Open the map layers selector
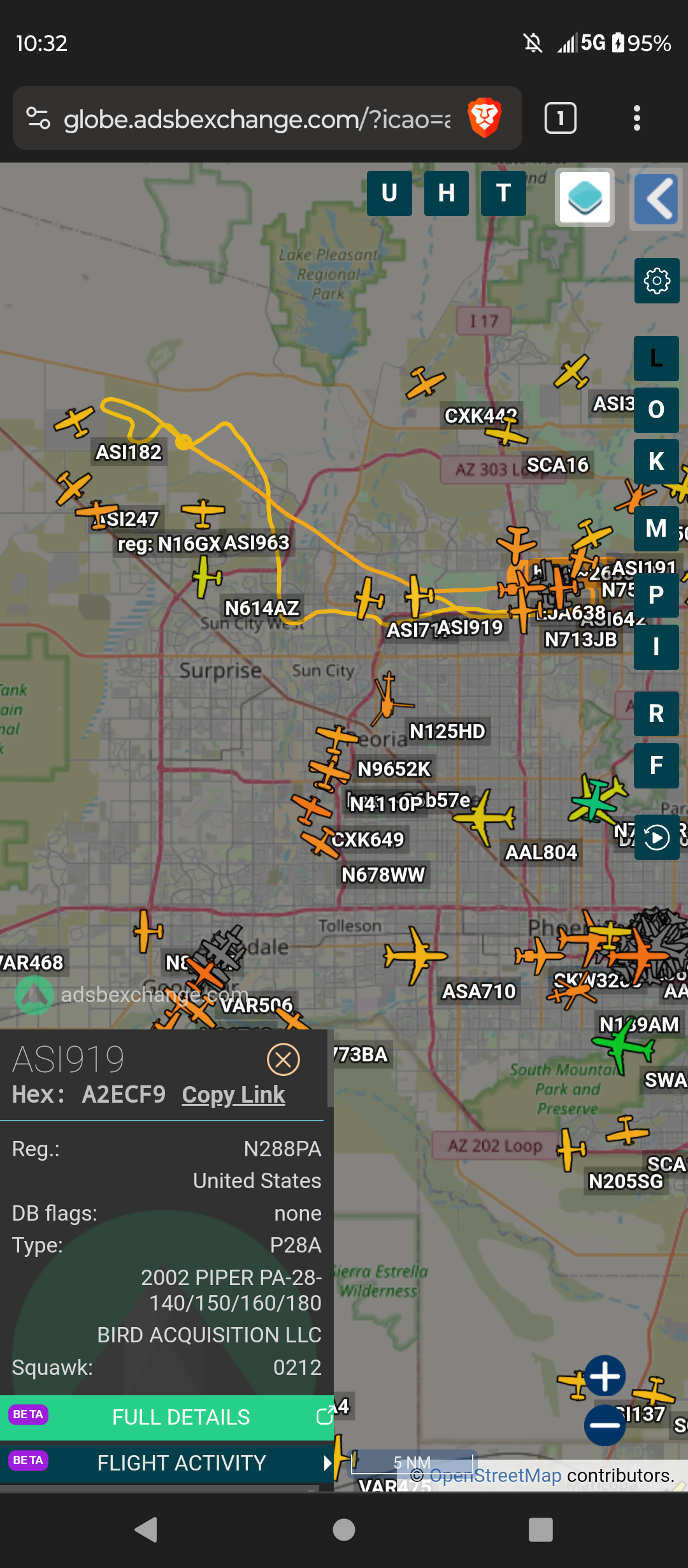 [x=585, y=198]
